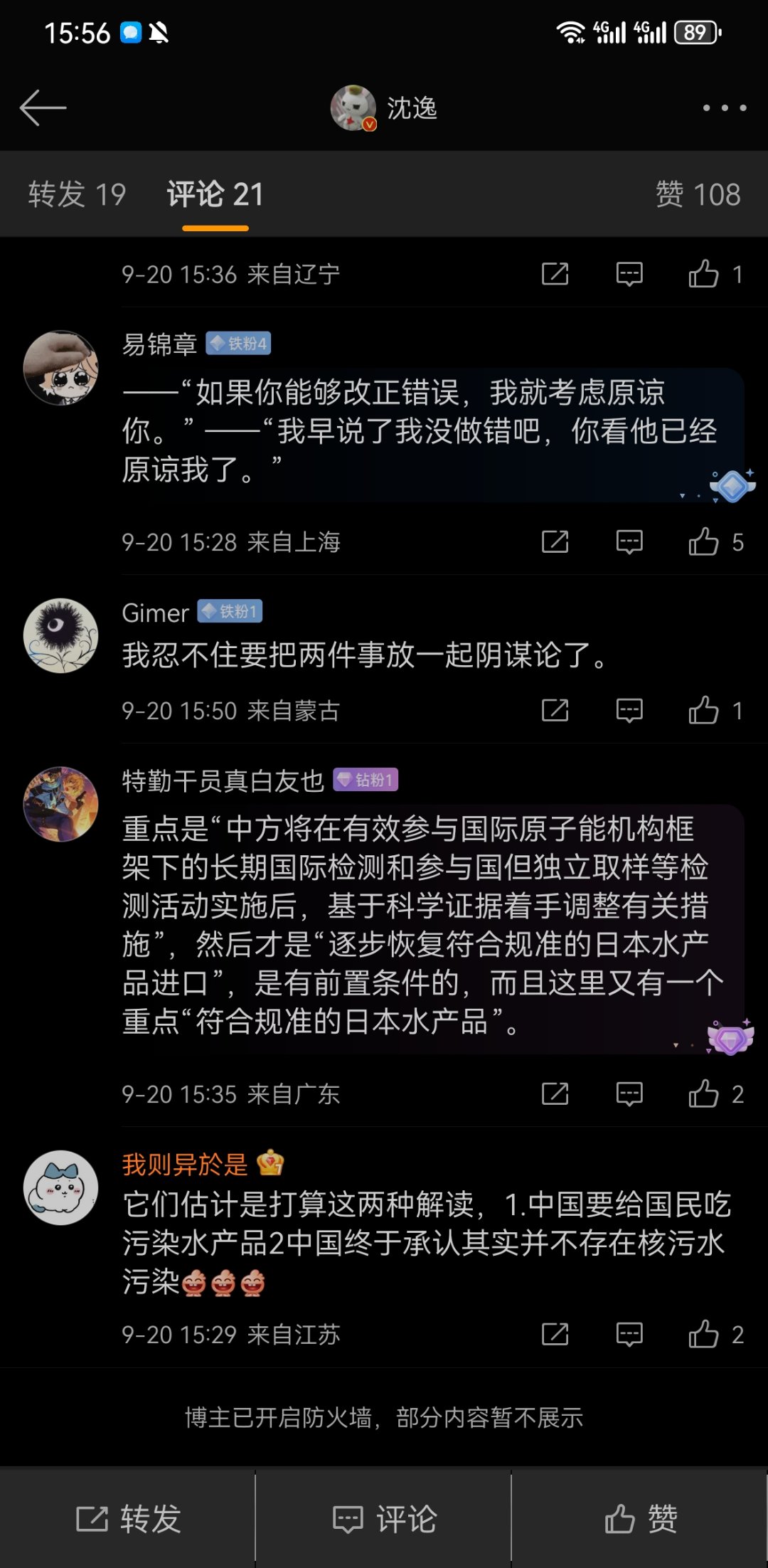The height and width of the screenshot is (1568, 768).
Task: Reply to 我则异於是's comment
Action: tap(629, 1334)
